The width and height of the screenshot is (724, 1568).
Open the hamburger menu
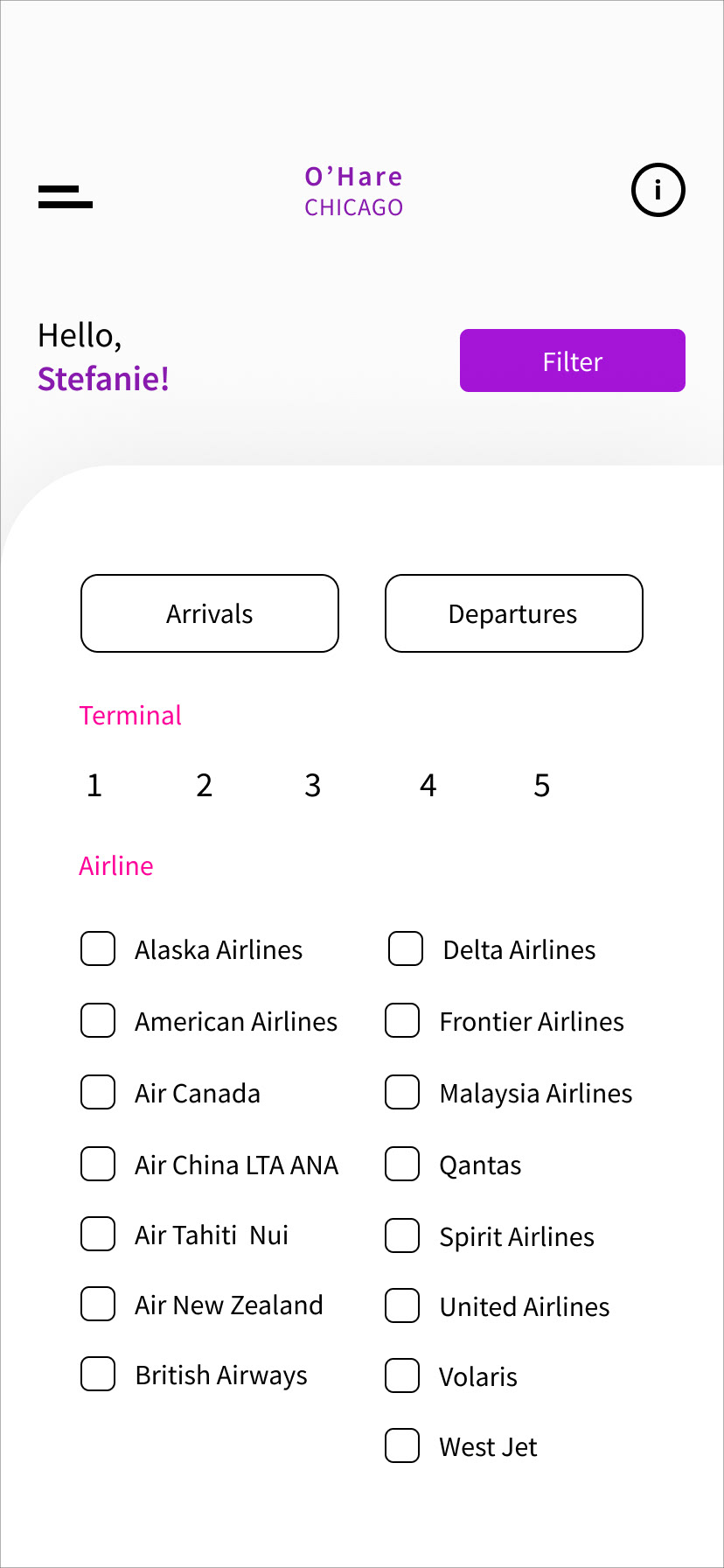click(66, 196)
